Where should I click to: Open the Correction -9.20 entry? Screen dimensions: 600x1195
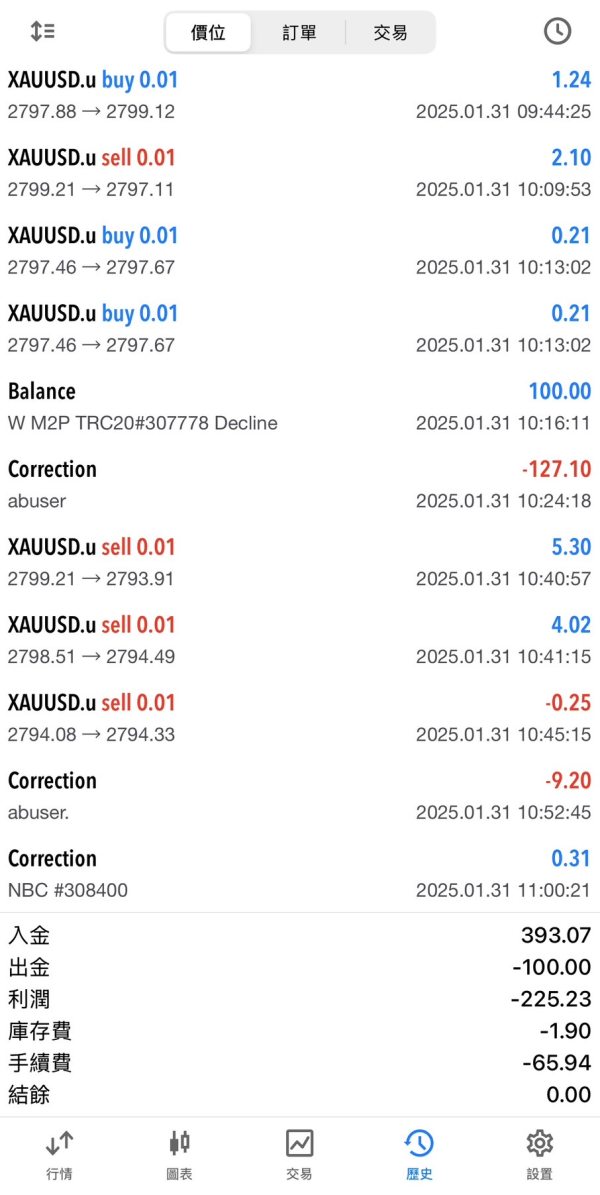299,796
